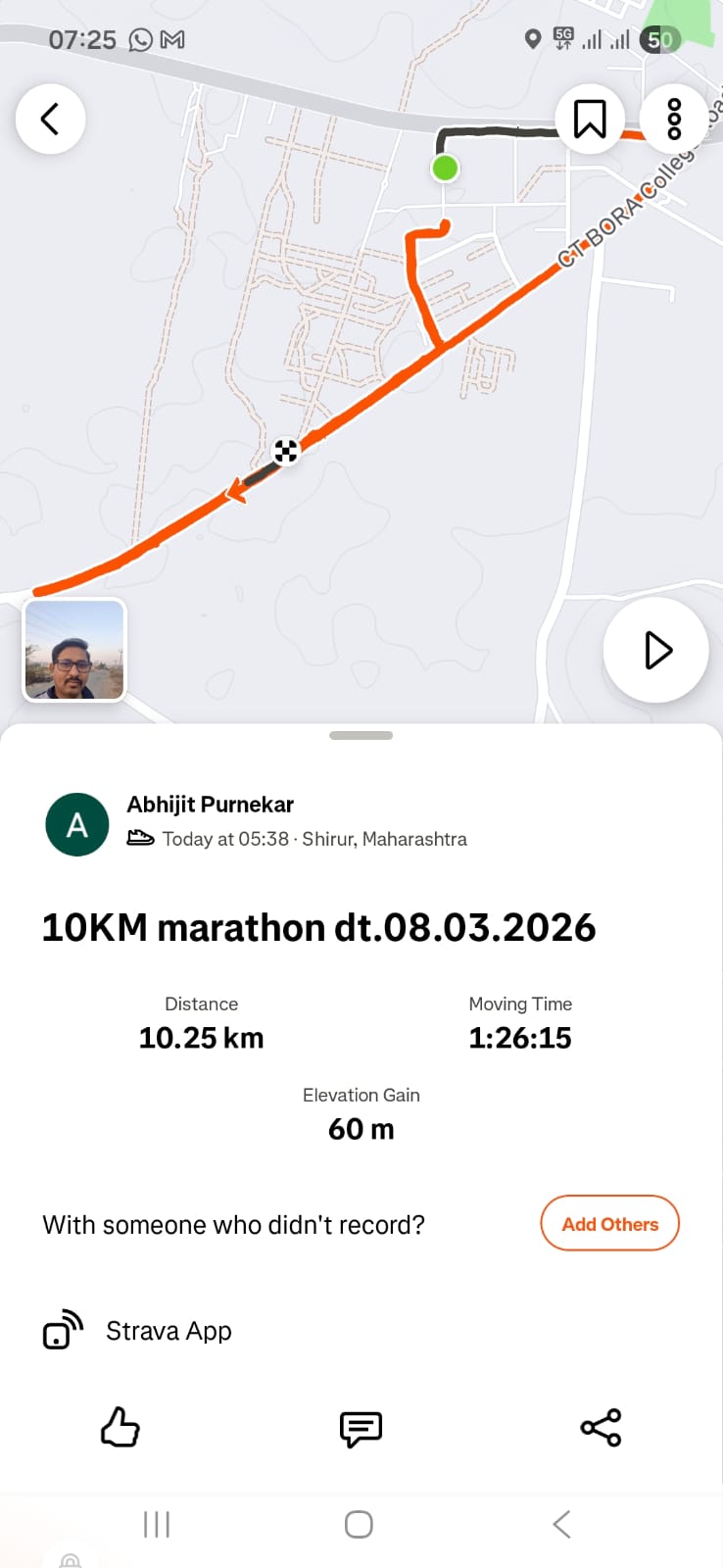Screen dimensions: 723x1568
Task: Share this 10KM marathon activity
Action: (601, 1428)
